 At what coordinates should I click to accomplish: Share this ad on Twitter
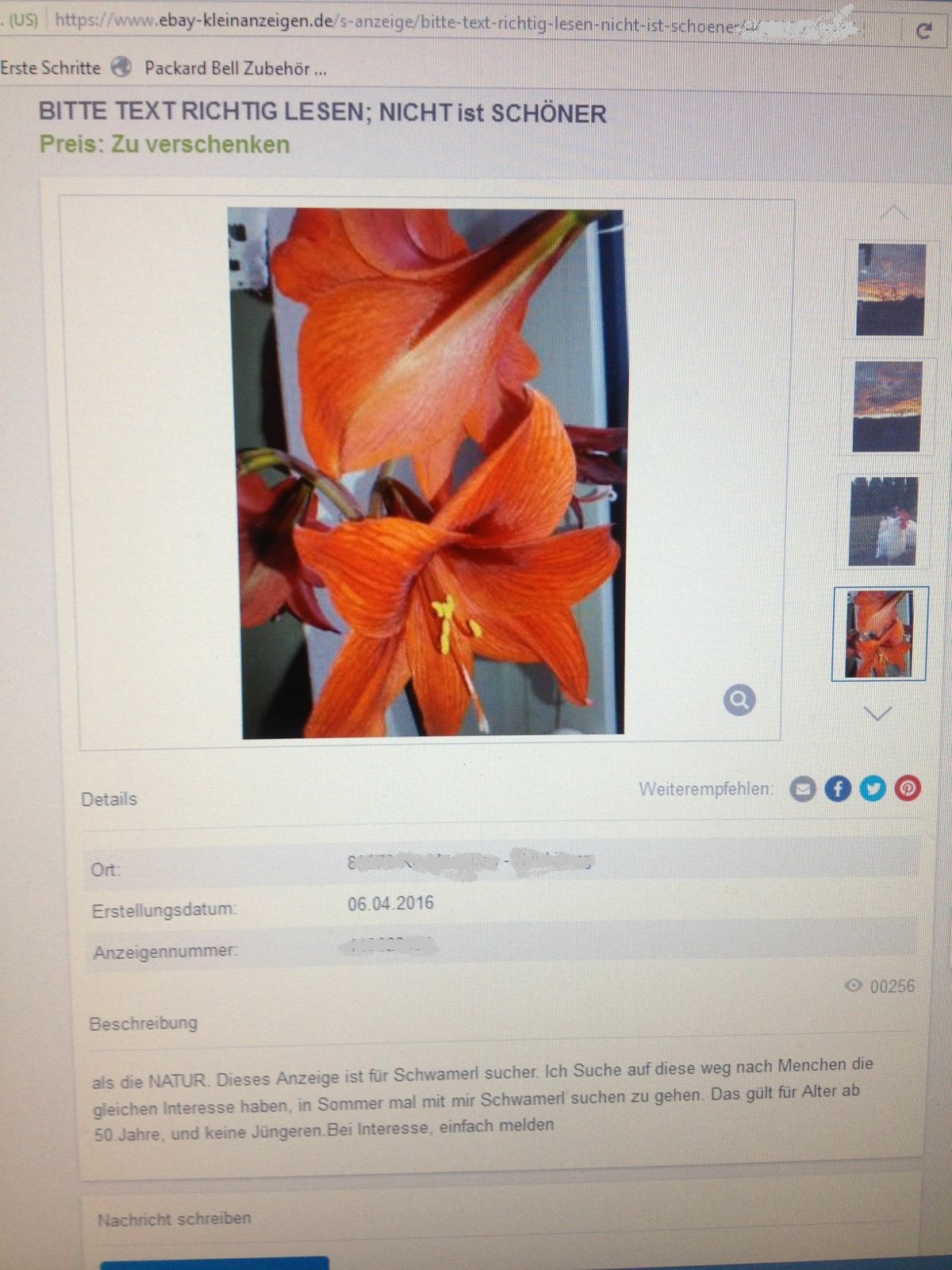pos(873,789)
